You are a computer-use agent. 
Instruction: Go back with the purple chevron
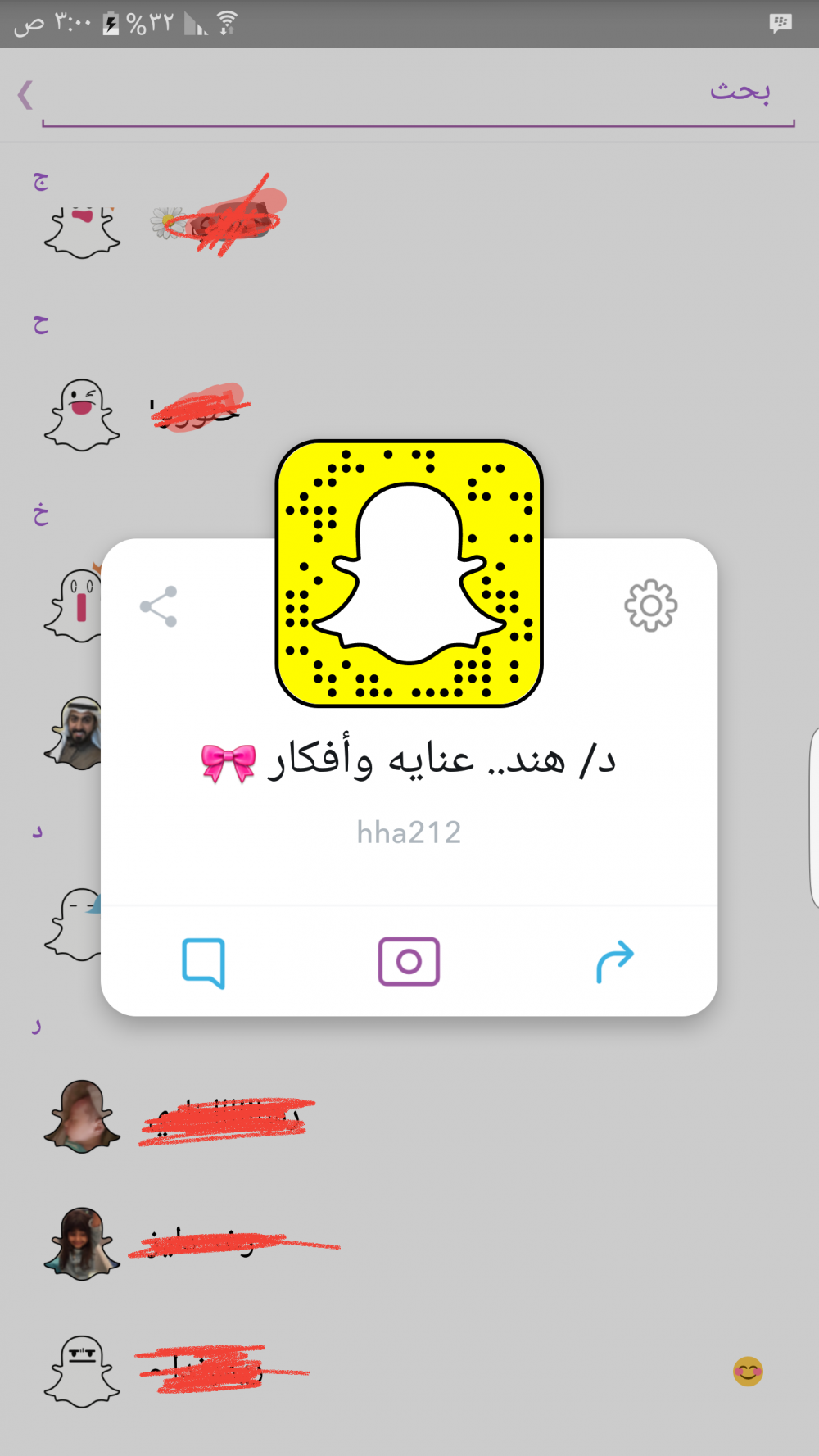pos(25,95)
